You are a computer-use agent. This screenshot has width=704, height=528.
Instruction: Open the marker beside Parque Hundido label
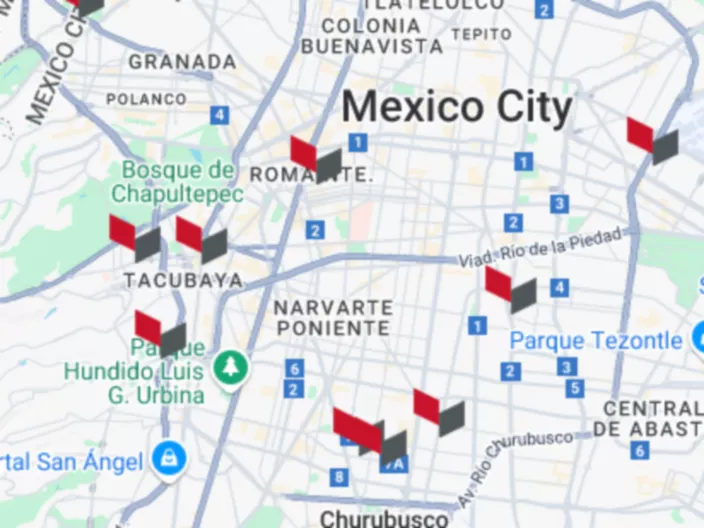160,334
